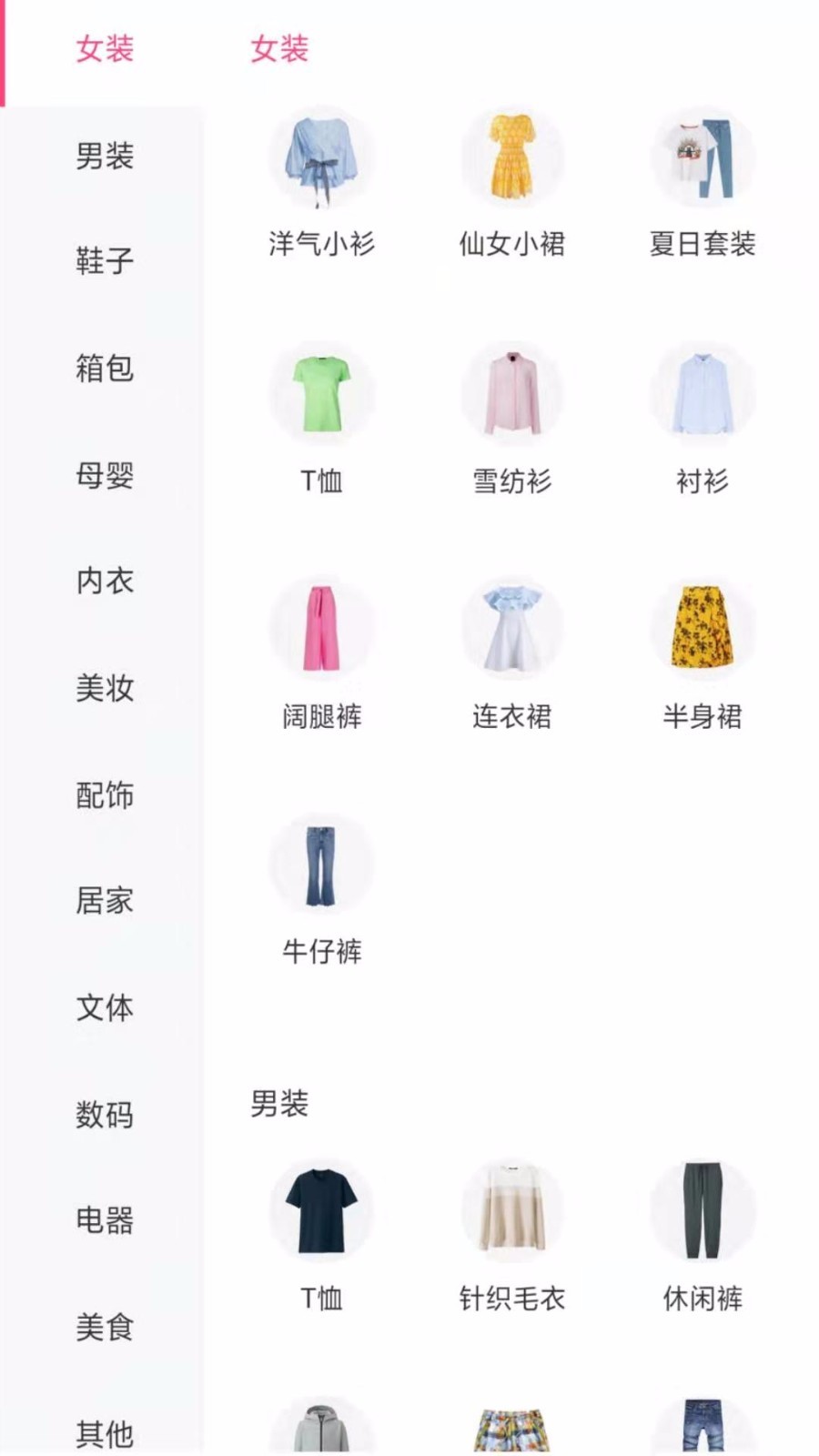Select the 衬衫 blue shirt icon
This screenshot has height=1456, width=819.
(x=702, y=393)
